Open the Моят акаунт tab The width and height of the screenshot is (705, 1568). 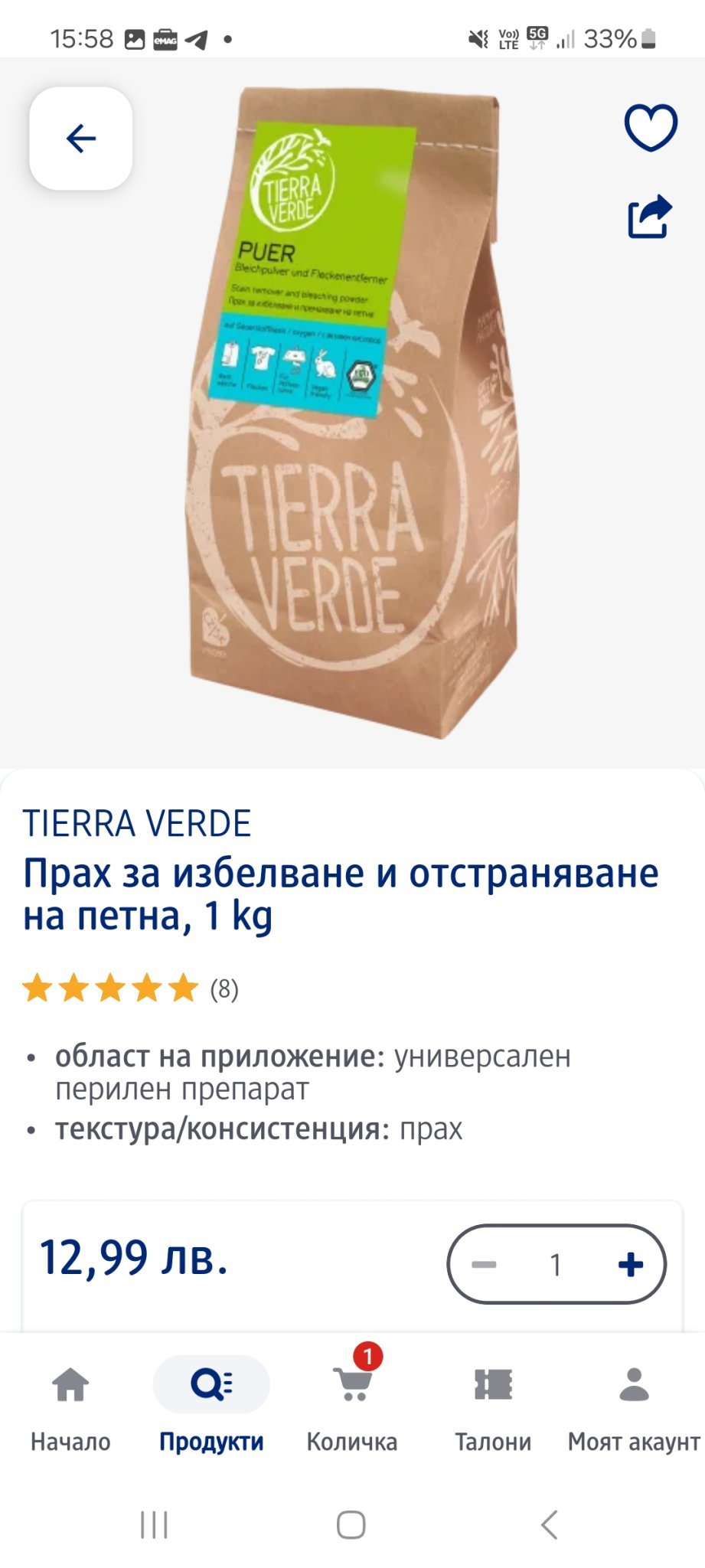point(634,1407)
